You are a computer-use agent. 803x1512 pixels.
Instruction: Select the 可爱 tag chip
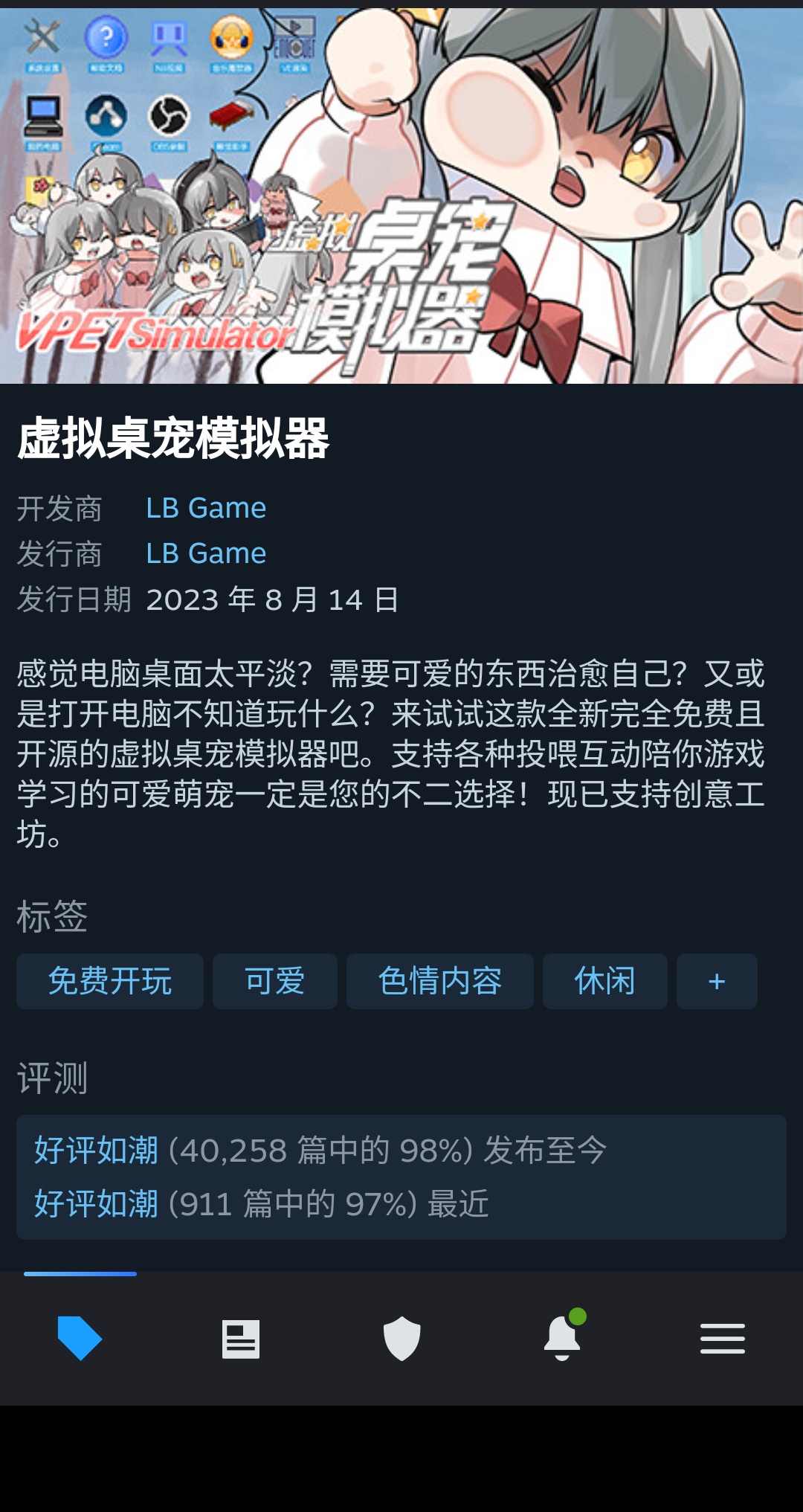(274, 981)
